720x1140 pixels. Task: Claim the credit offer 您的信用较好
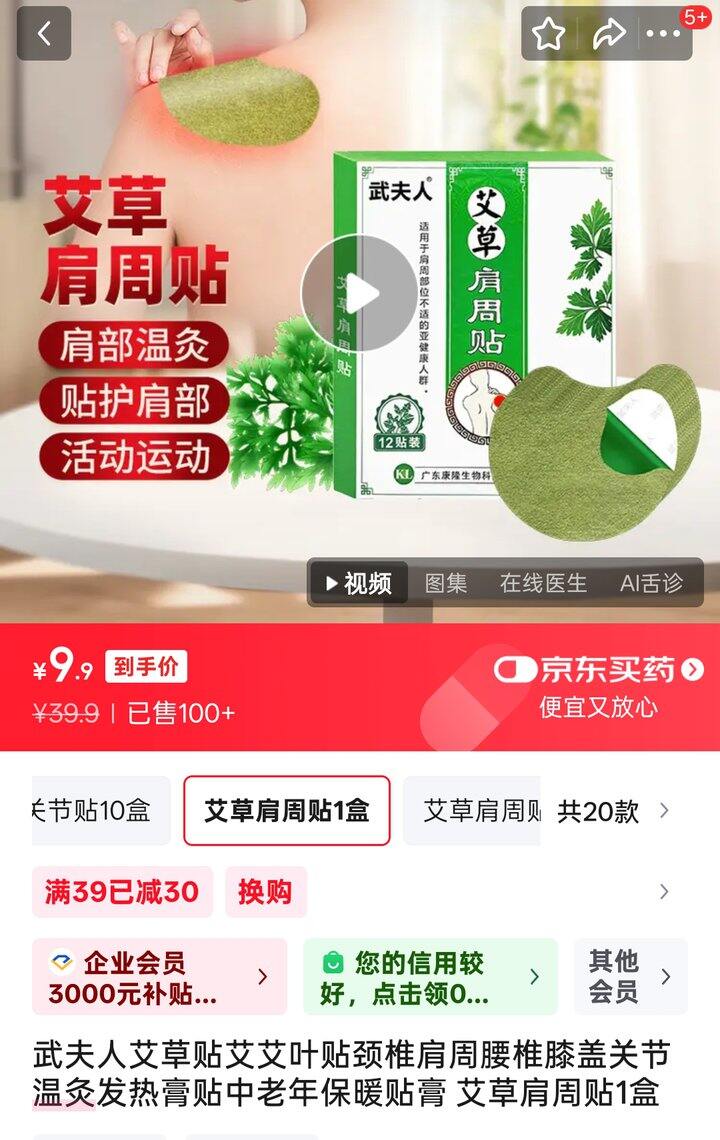(x=430, y=976)
